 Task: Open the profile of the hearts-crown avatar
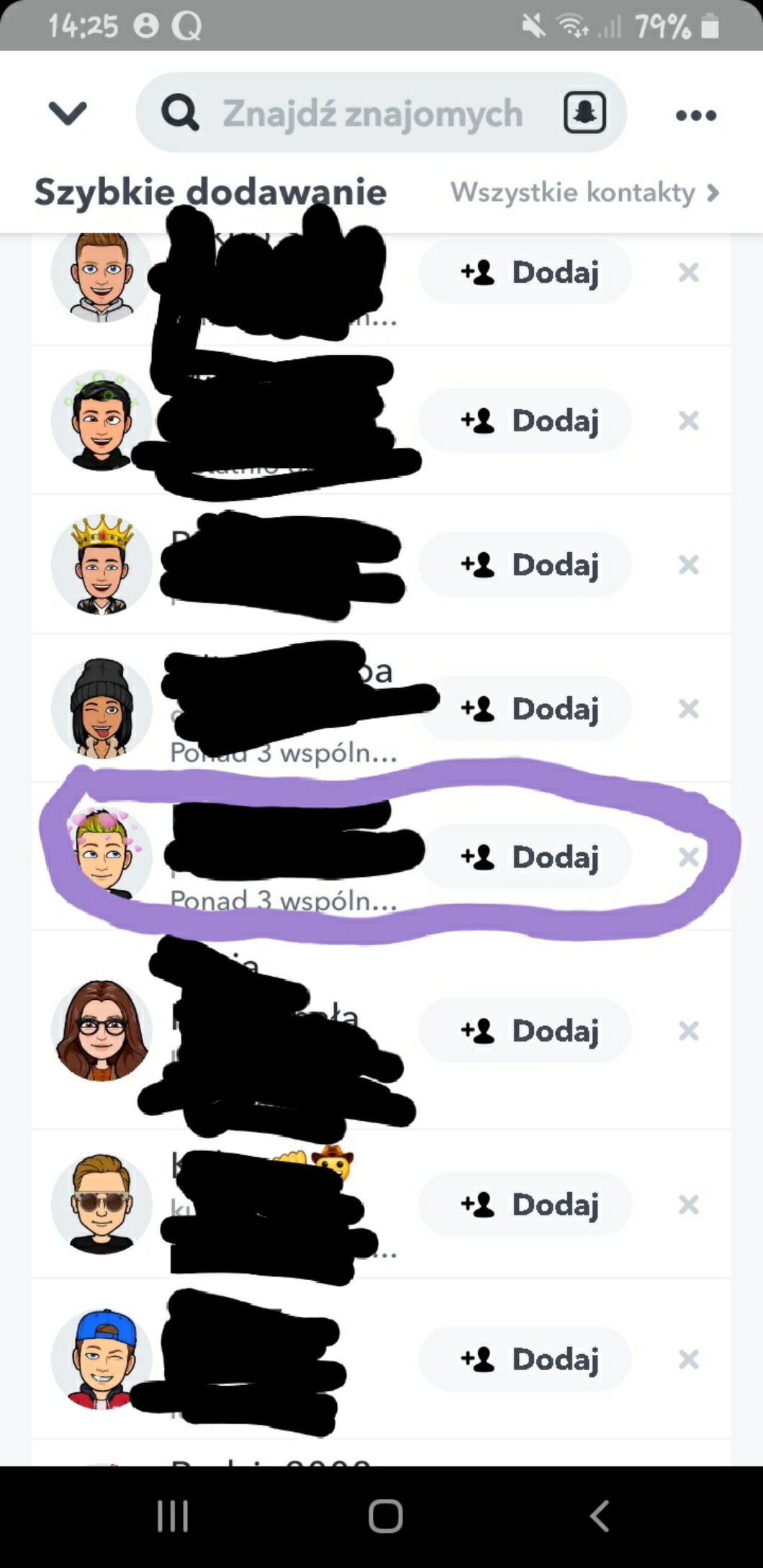101,854
